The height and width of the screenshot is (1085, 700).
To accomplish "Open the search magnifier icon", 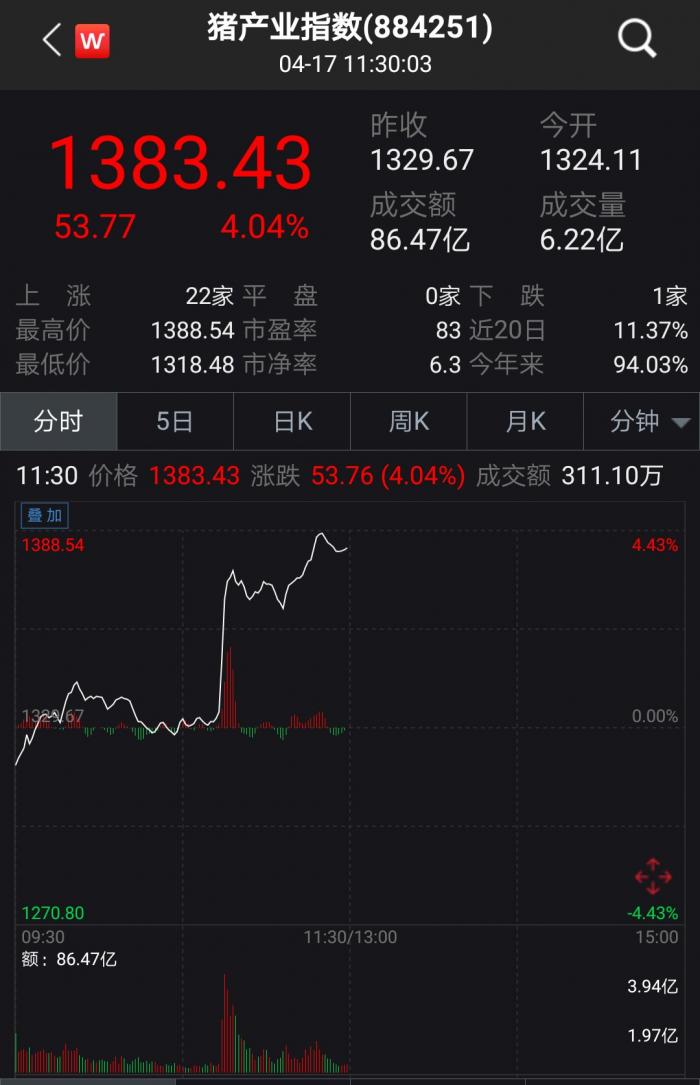I will pyautogui.click(x=636, y=40).
